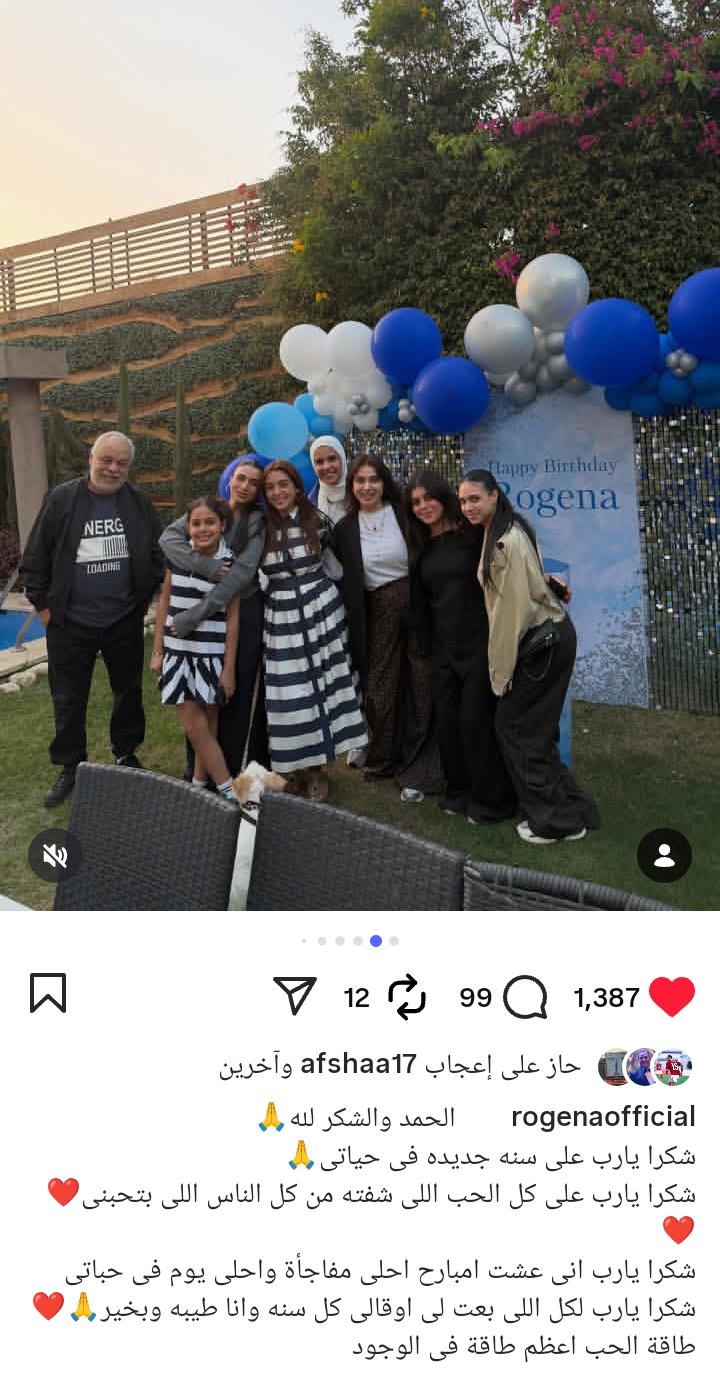The height and width of the screenshot is (1374, 720).
Task: Open rogenaofficial's profile from the caption
Action: 603,1117
